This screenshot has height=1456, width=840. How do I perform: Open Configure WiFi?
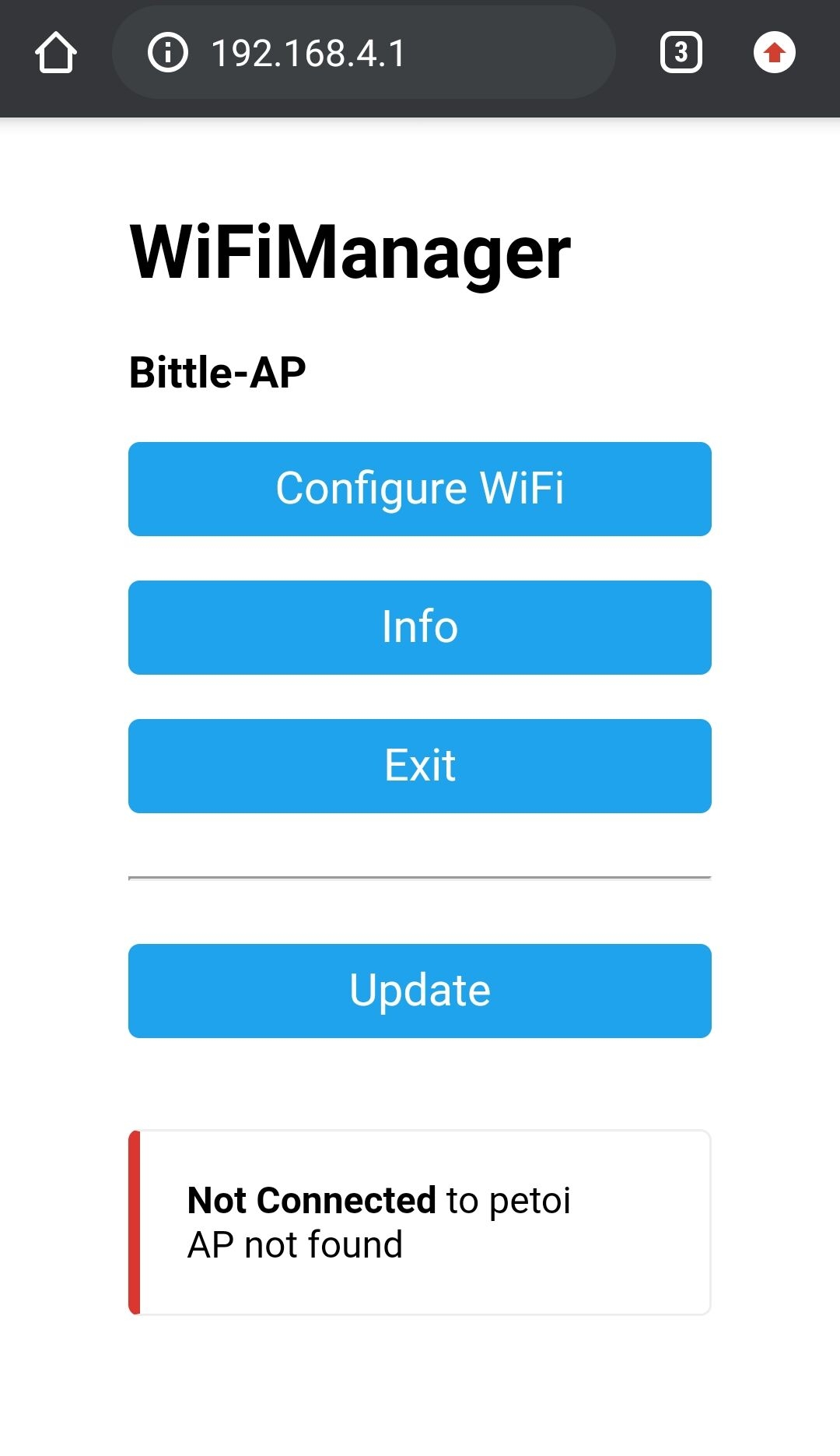(x=420, y=489)
